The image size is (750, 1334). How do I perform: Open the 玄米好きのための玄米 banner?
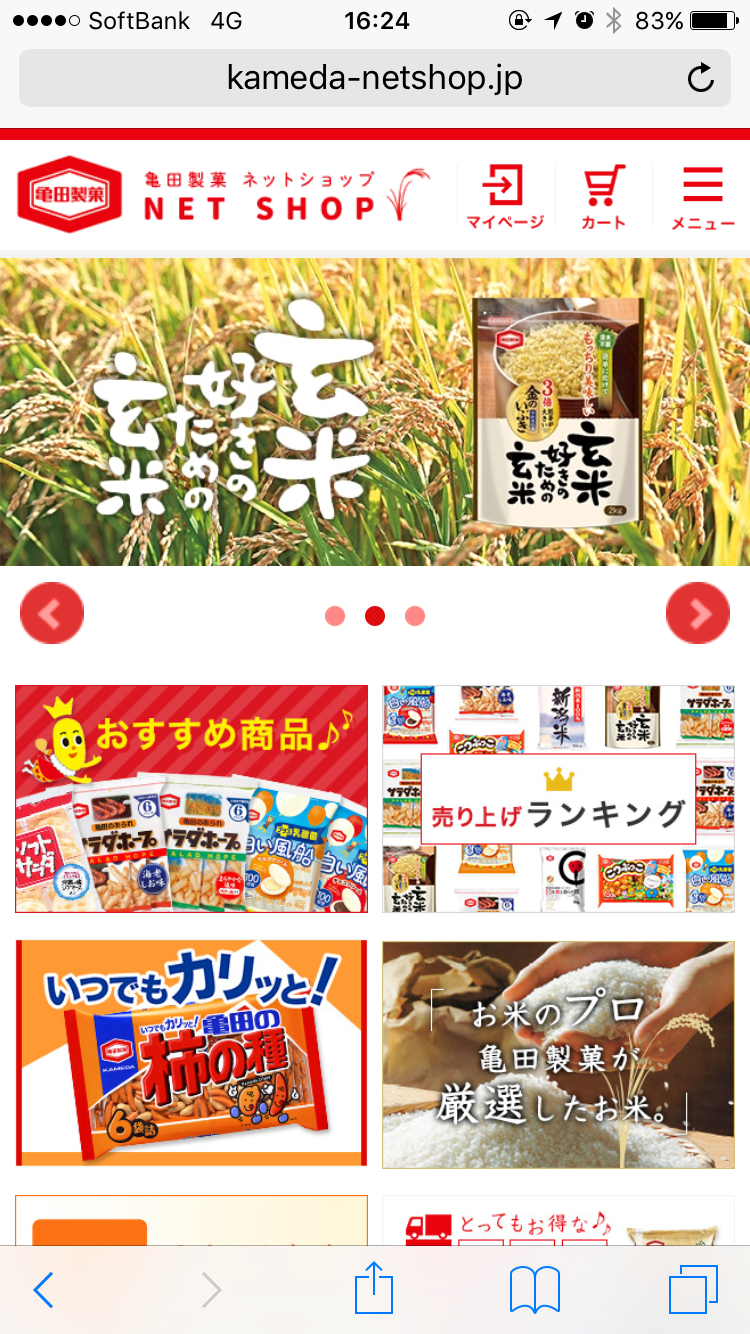375,412
